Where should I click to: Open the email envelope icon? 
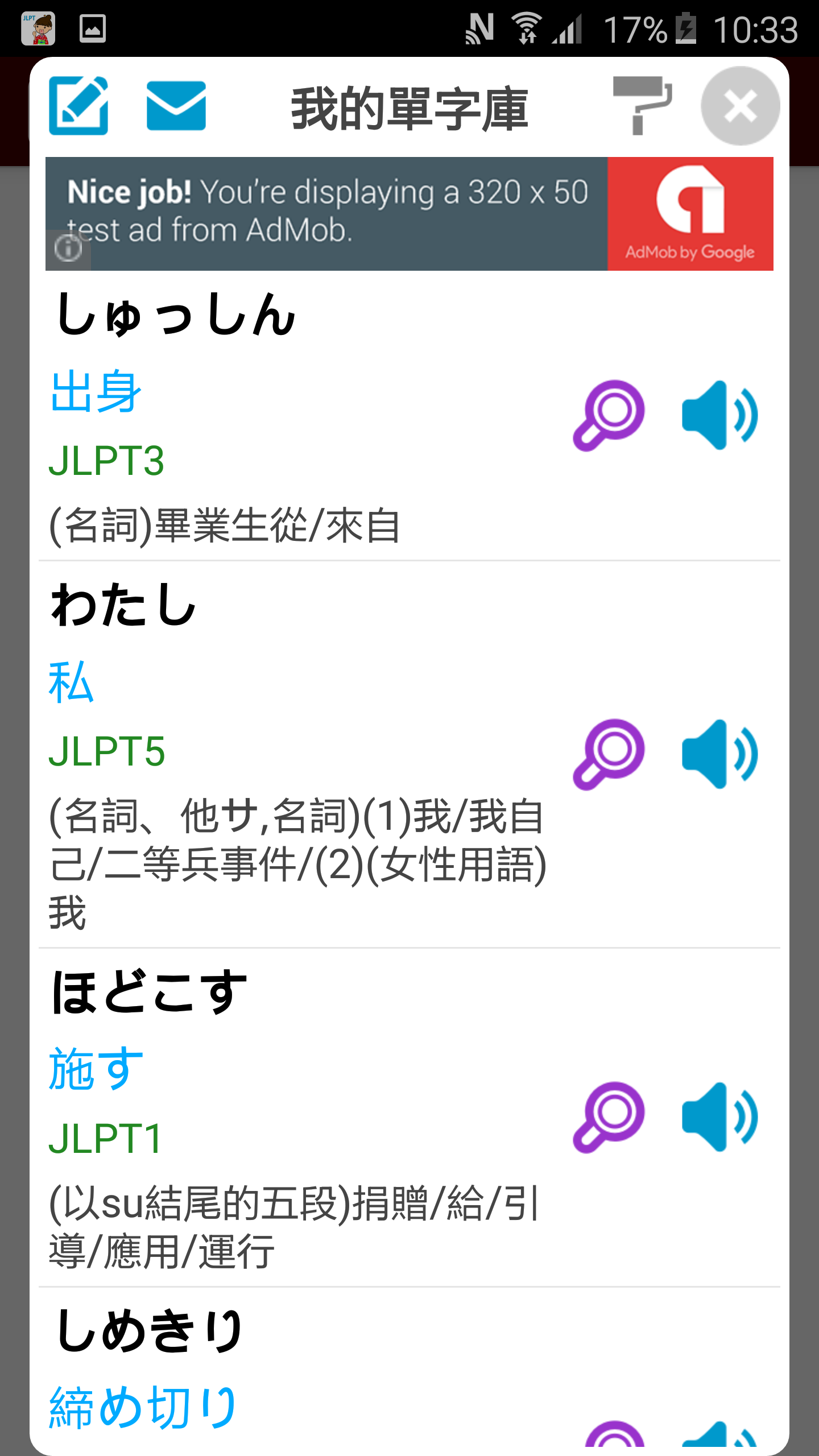point(176,106)
